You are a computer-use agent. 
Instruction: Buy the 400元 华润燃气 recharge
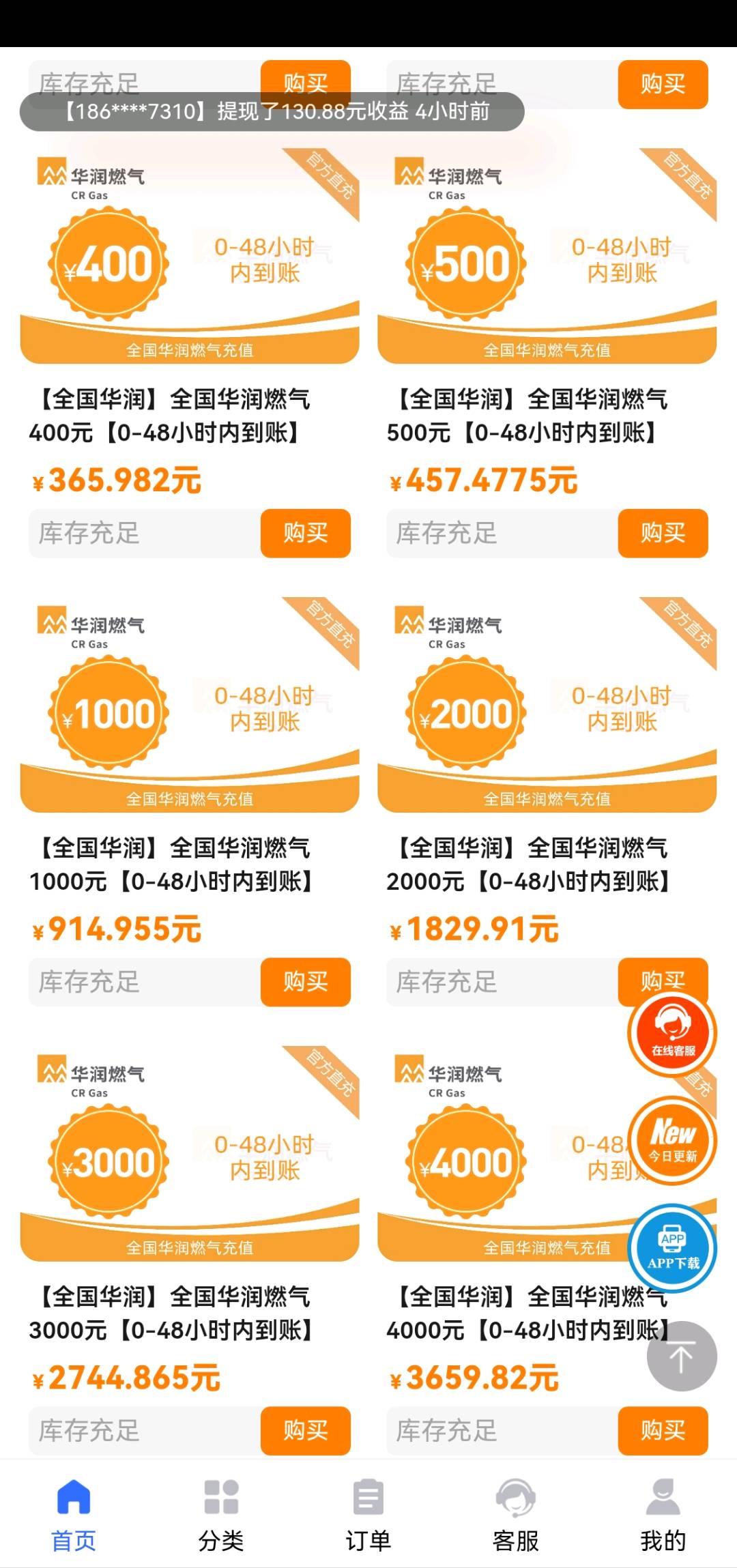(305, 533)
